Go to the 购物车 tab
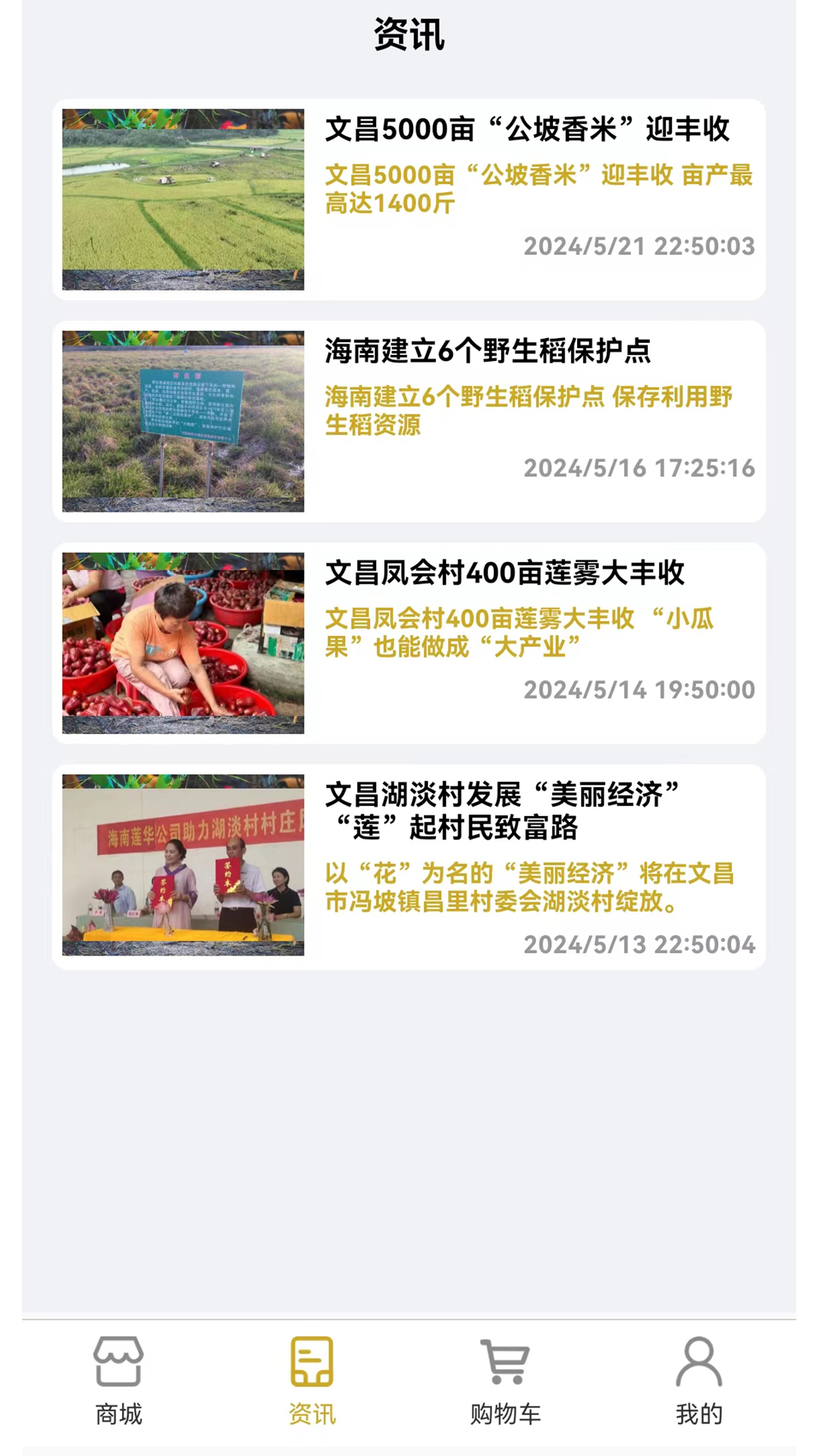This screenshot has width=819, height=1456. [x=505, y=1381]
